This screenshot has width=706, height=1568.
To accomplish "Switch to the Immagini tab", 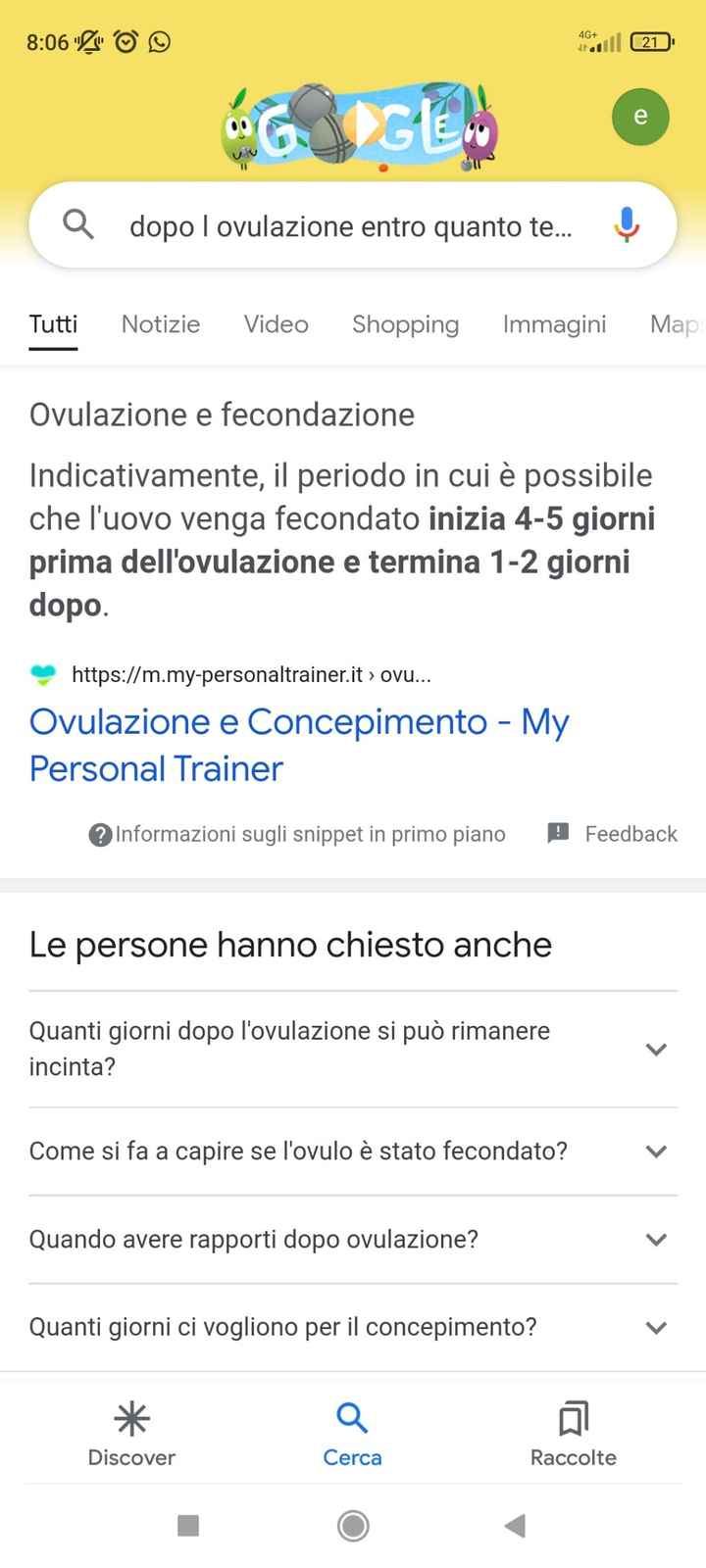I will click(x=554, y=324).
